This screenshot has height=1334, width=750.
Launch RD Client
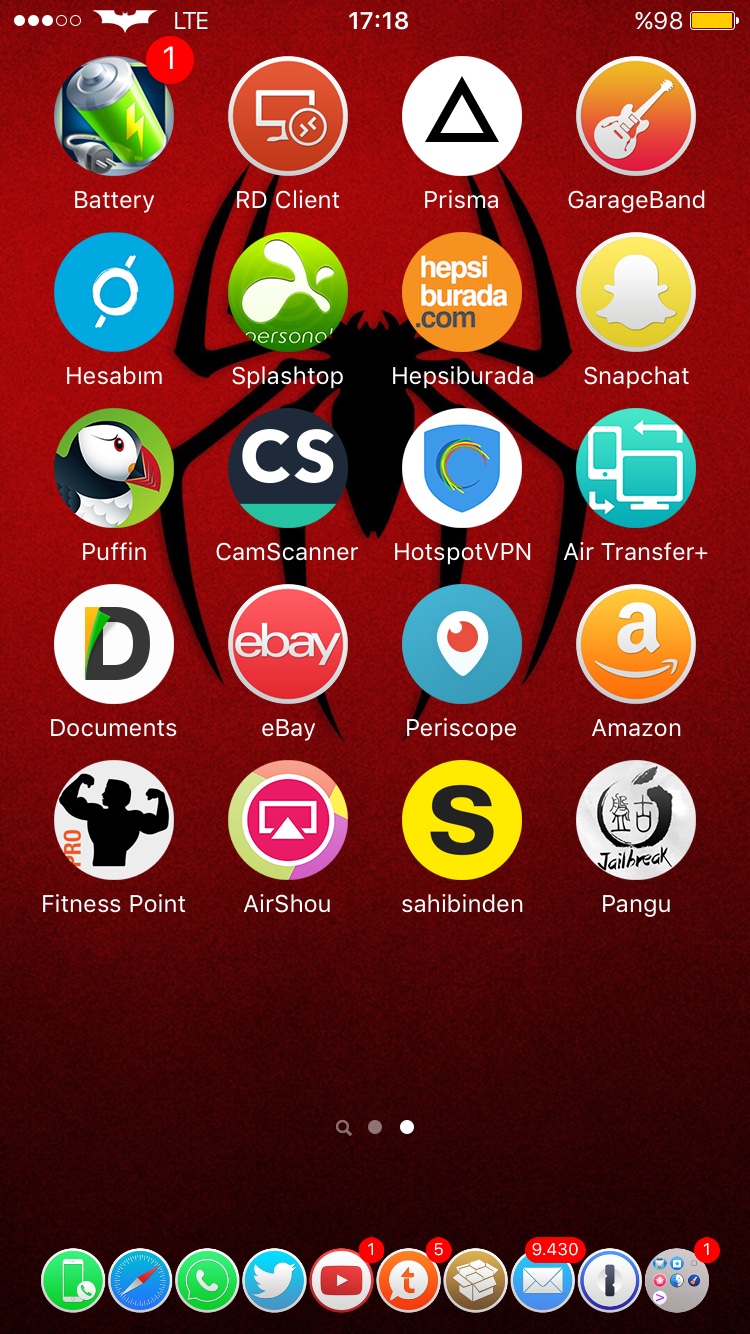coord(288,118)
